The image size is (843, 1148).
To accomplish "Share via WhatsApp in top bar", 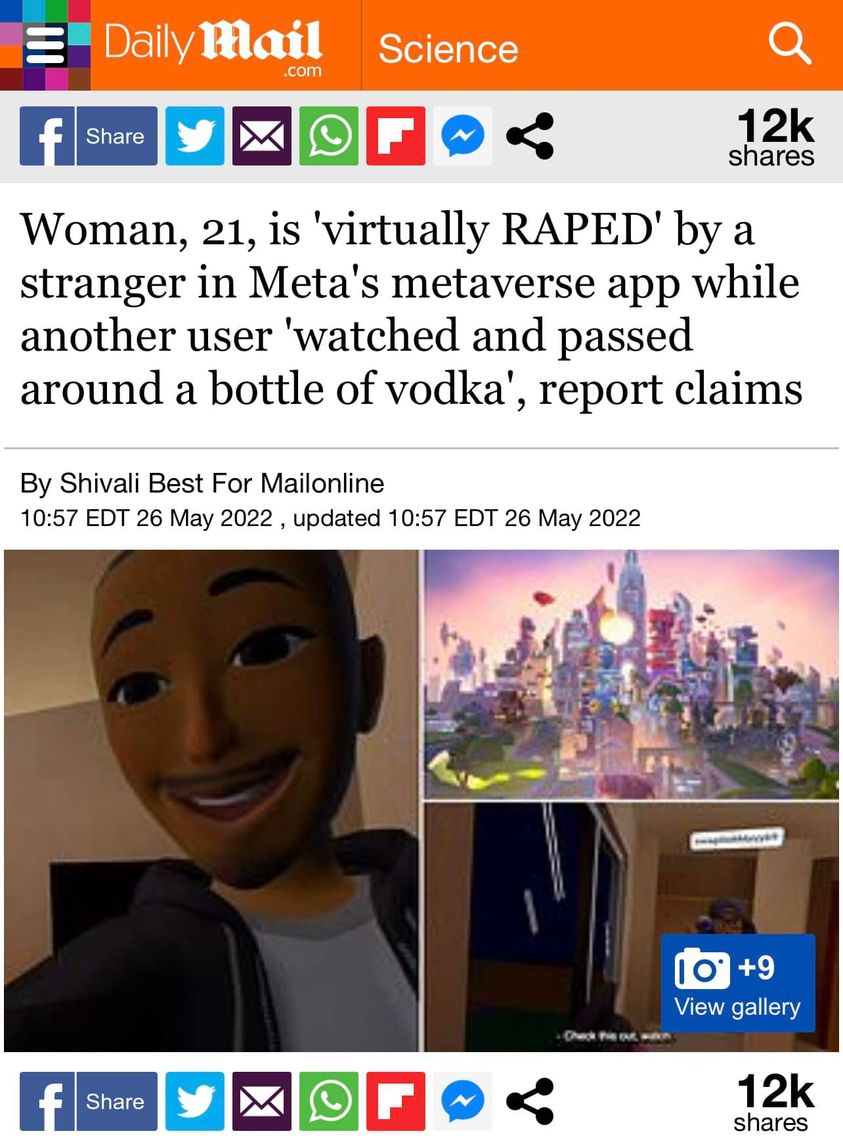I will (x=329, y=136).
